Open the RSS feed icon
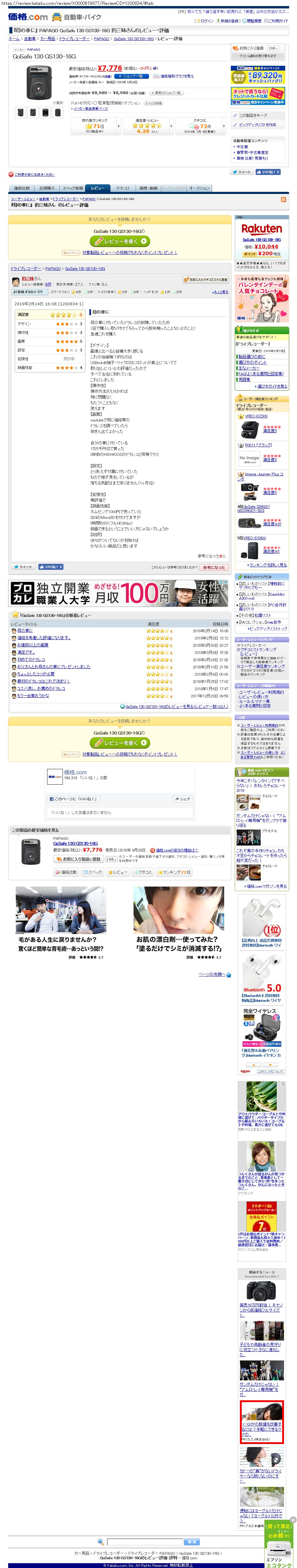 point(283,200)
